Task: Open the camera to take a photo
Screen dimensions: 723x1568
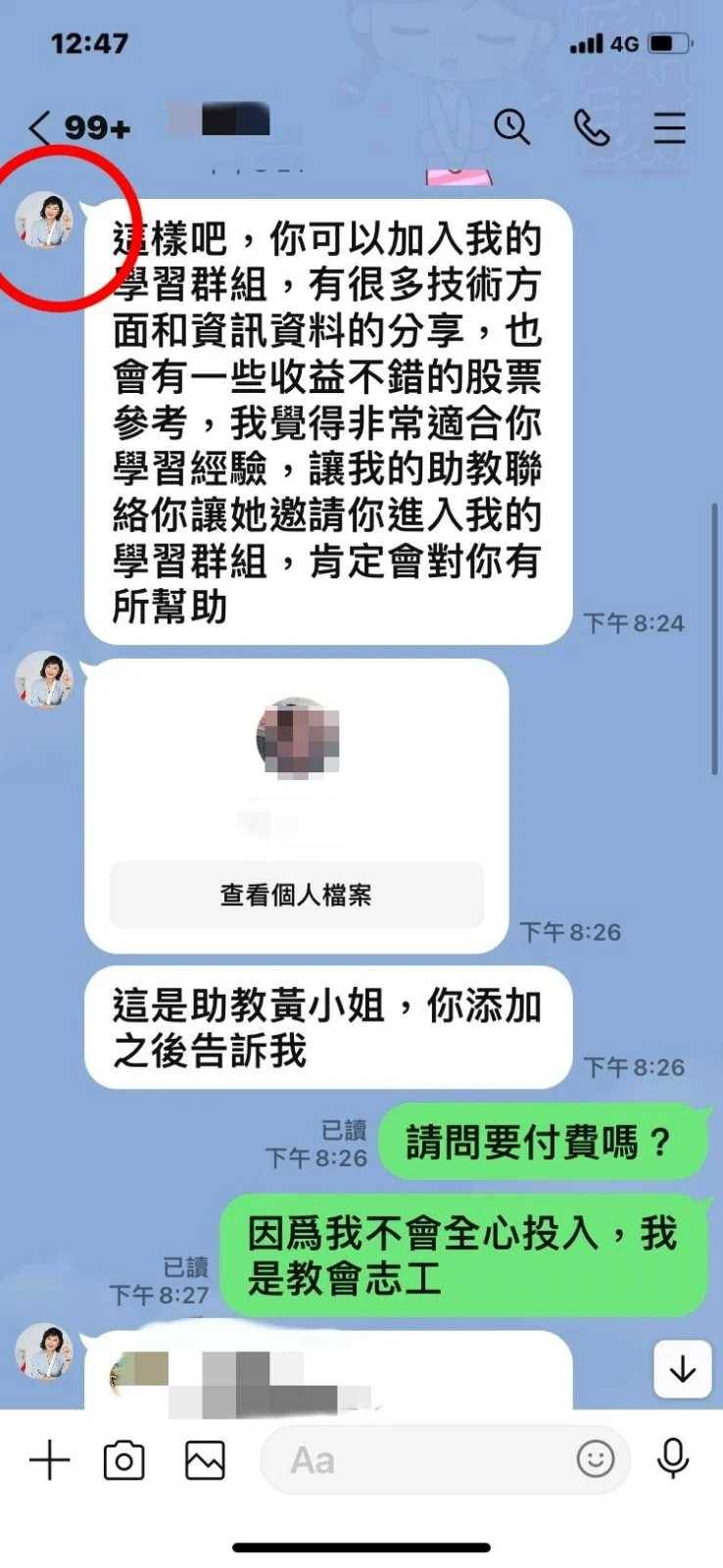Action: click(124, 1460)
